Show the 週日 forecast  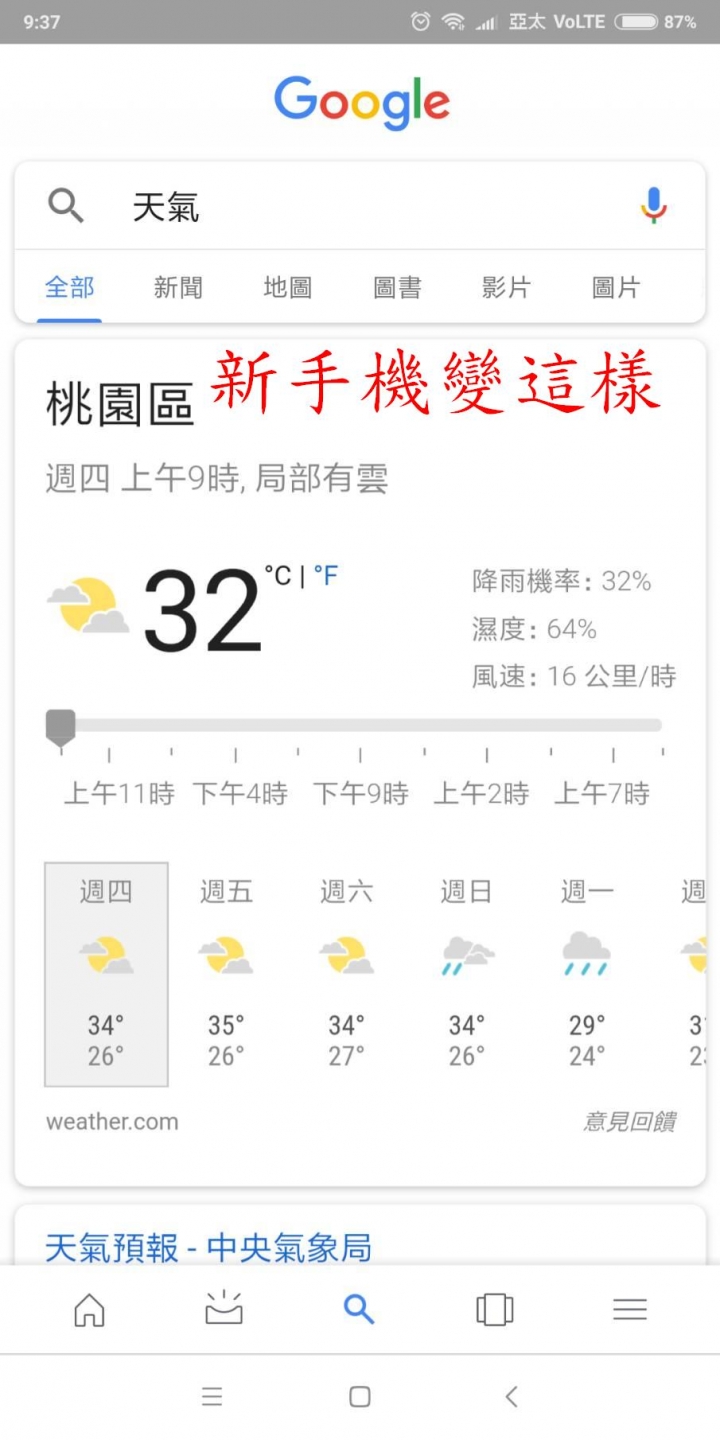click(x=467, y=974)
